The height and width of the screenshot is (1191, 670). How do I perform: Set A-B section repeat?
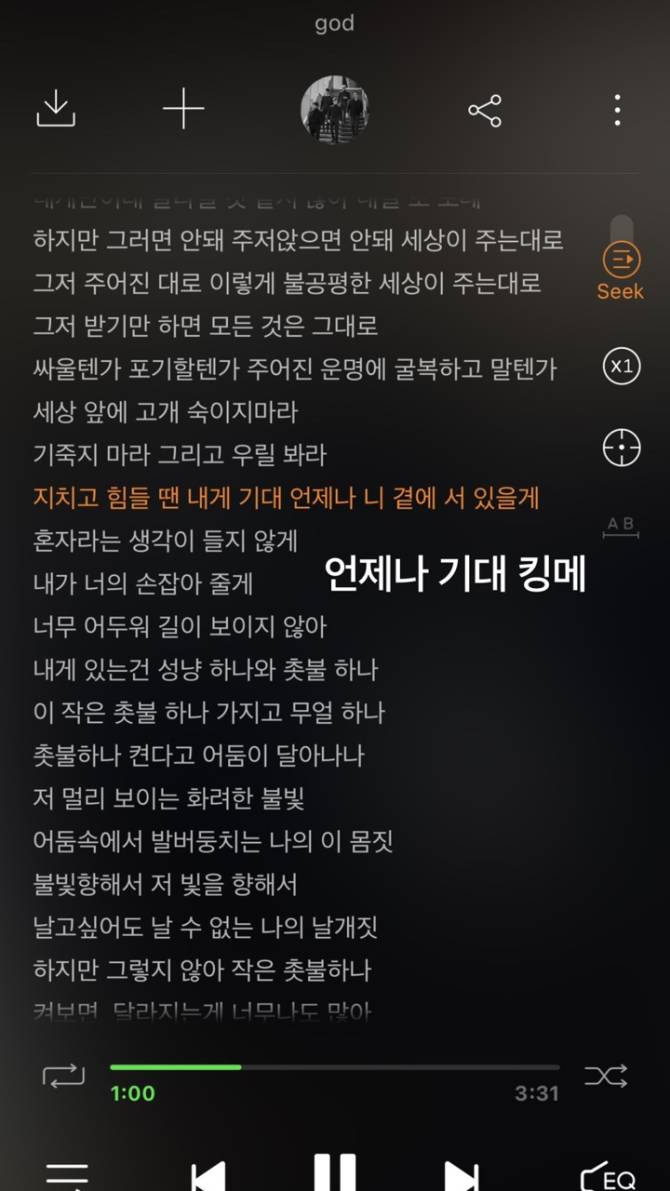621,526
